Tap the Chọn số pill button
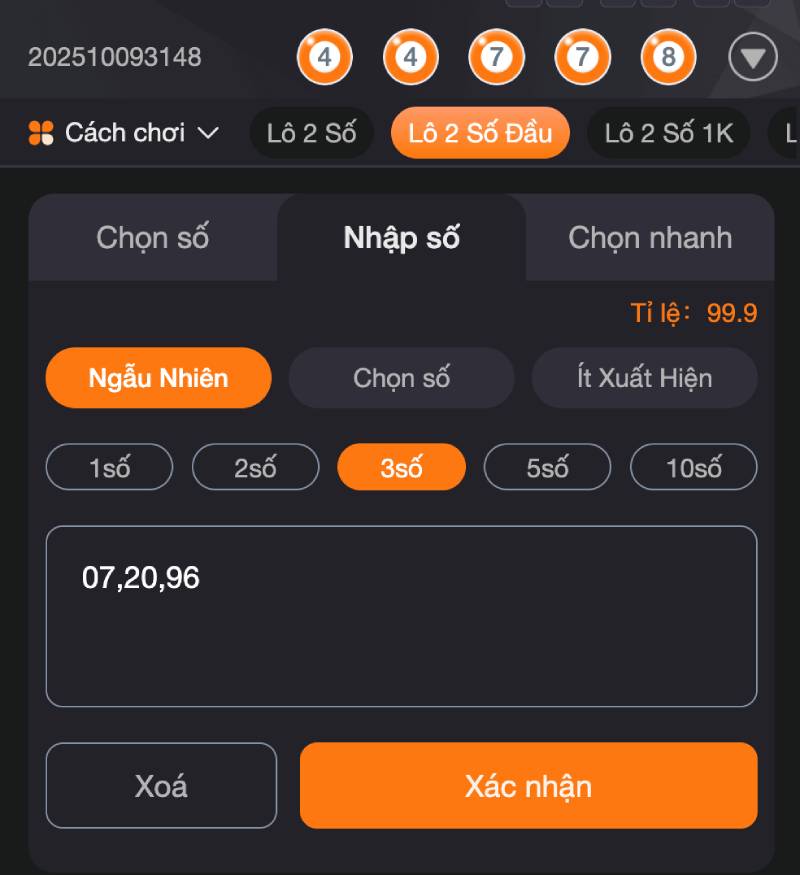Image resolution: width=800 pixels, height=875 pixels. pyautogui.click(x=401, y=378)
